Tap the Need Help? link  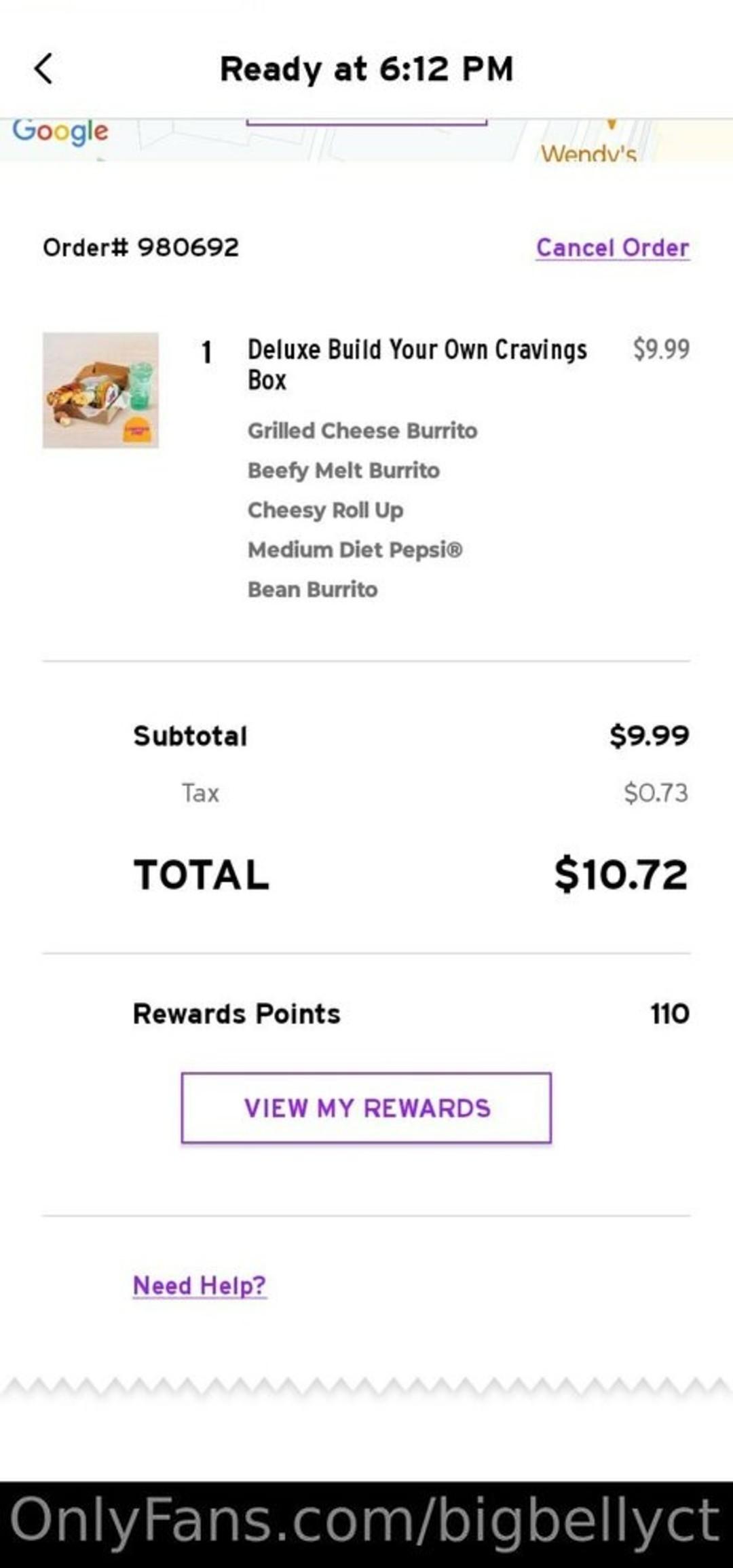pos(200,1285)
